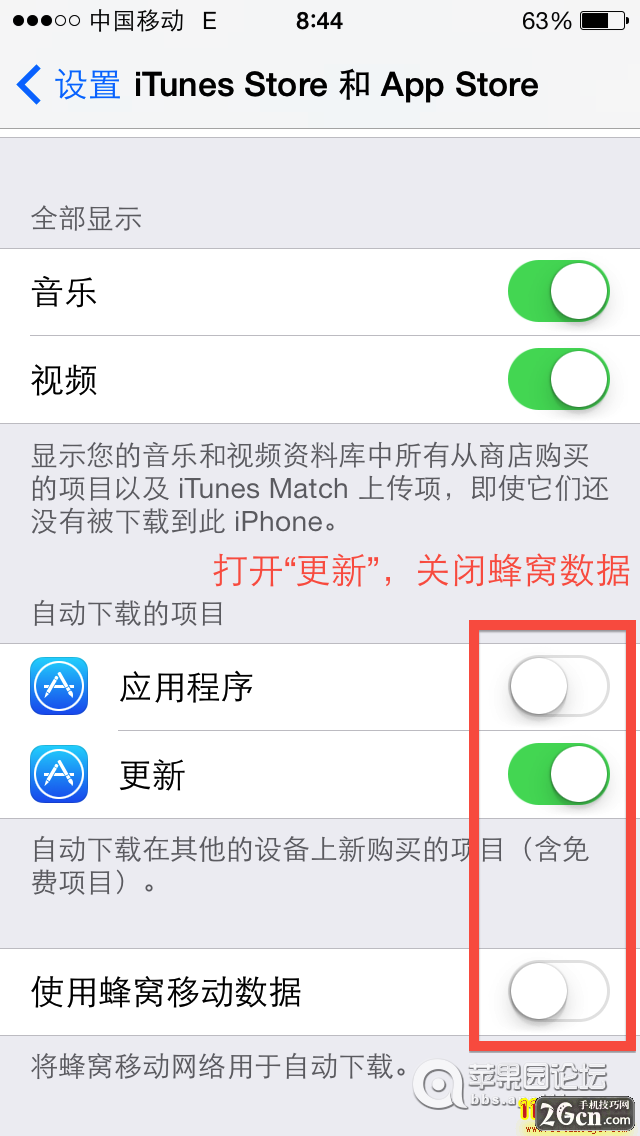Image resolution: width=640 pixels, height=1136 pixels.
Task: Turn off 更新 automatic downloads
Action: (558, 774)
